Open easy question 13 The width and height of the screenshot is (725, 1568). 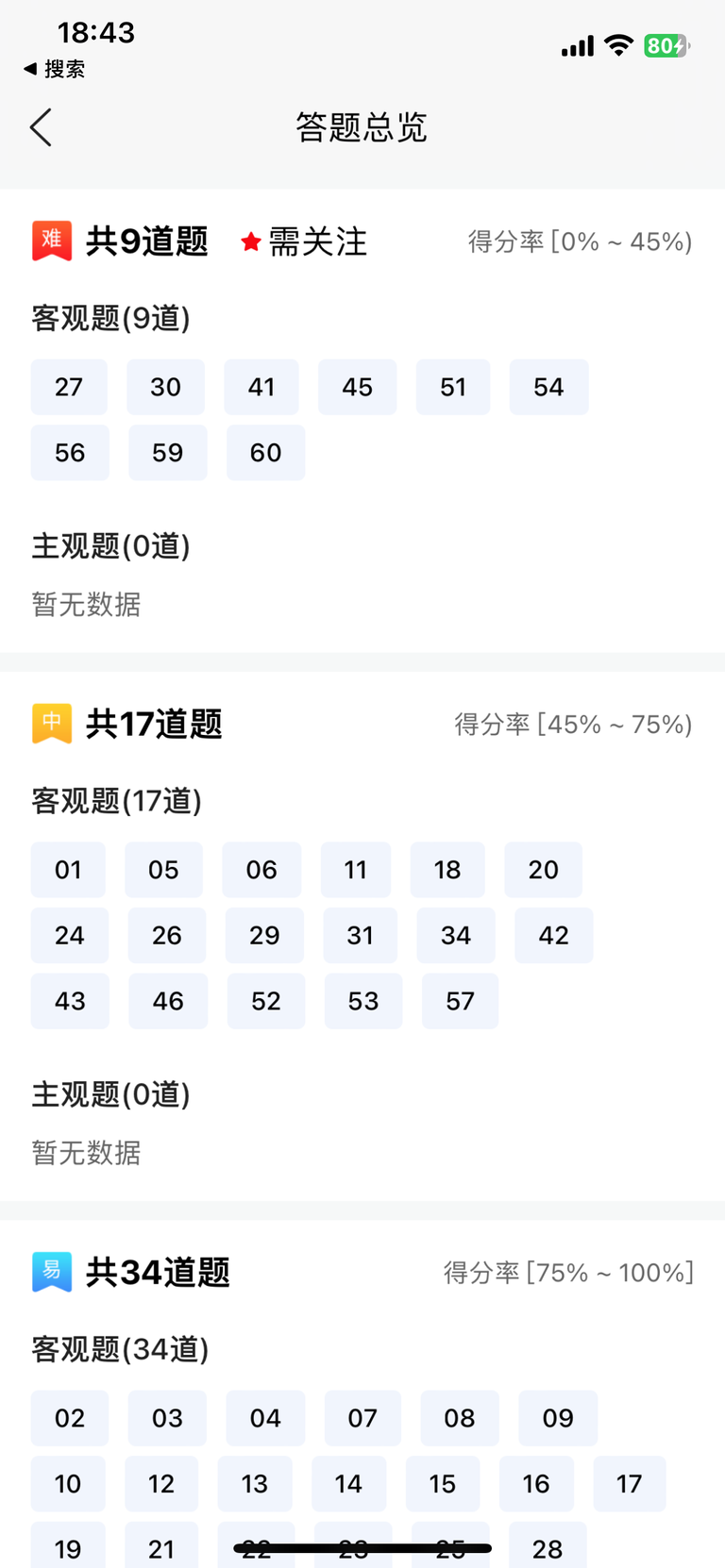pos(255,1484)
